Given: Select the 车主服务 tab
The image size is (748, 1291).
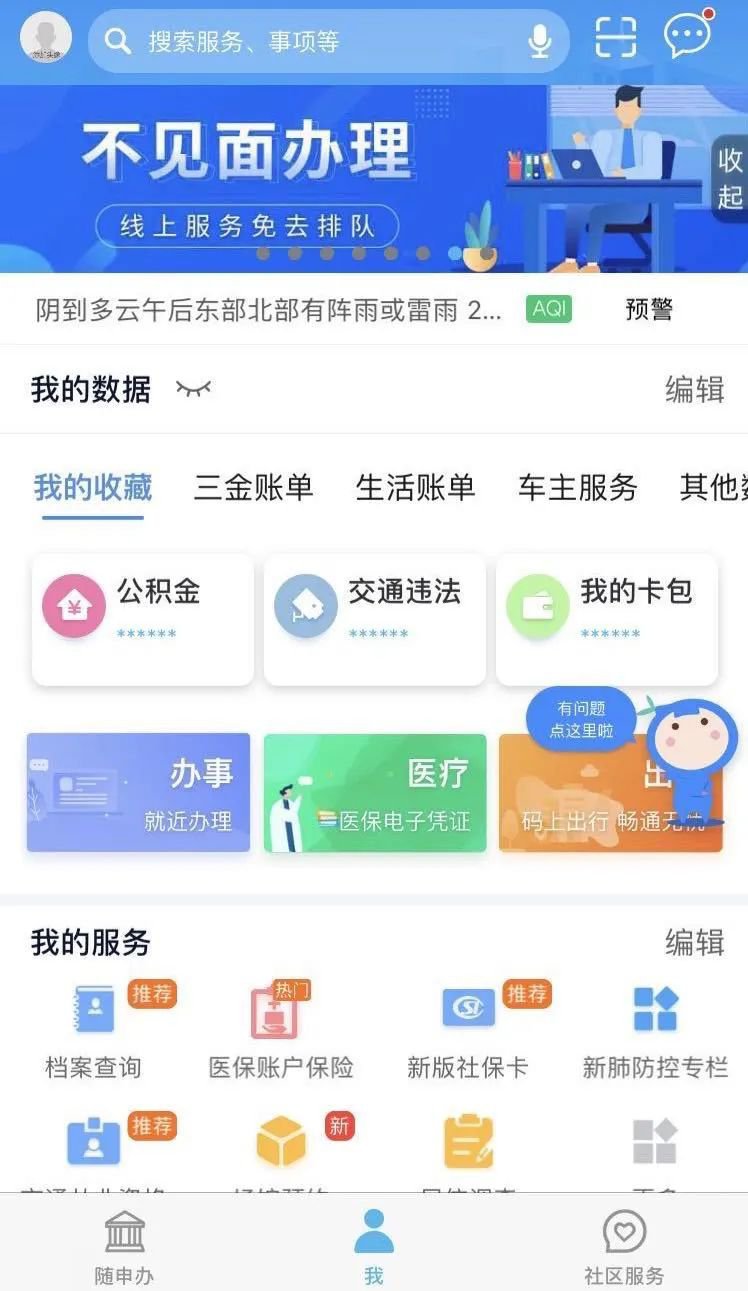Looking at the screenshot, I should (577, 488).
